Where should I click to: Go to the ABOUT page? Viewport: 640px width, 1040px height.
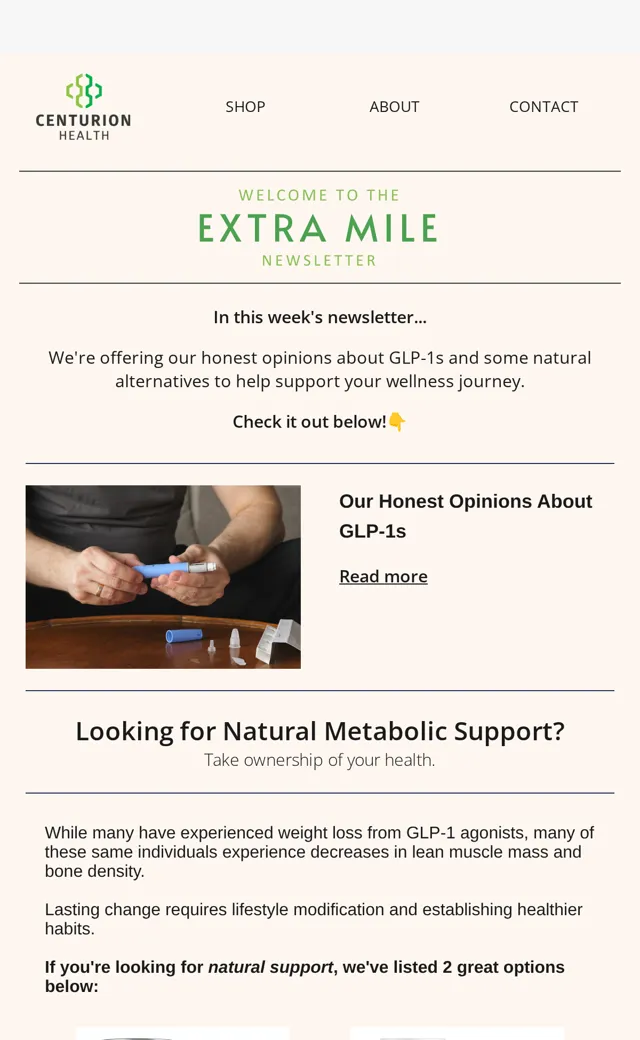coord(394,107)
